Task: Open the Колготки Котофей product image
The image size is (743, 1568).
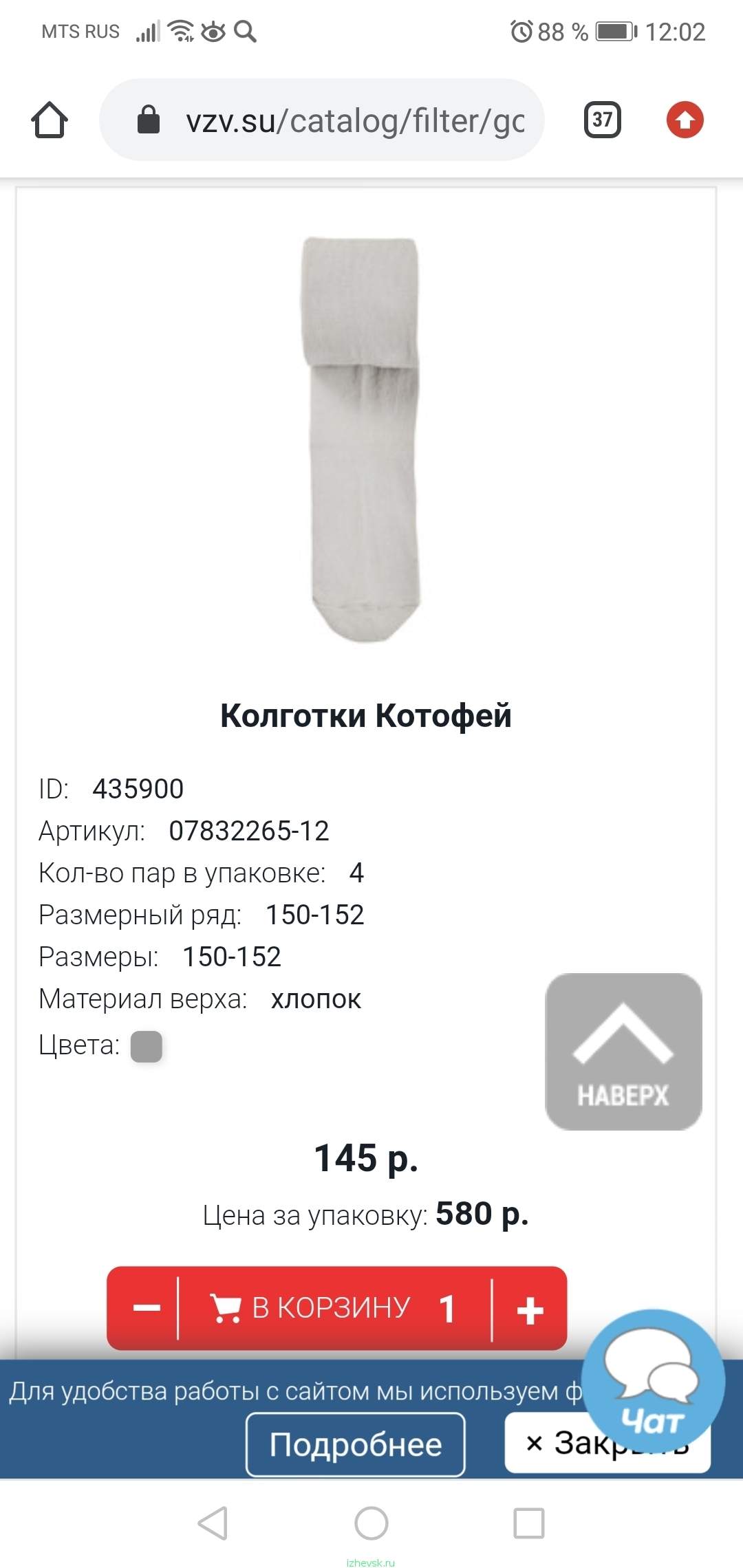Action: point(361,440)
